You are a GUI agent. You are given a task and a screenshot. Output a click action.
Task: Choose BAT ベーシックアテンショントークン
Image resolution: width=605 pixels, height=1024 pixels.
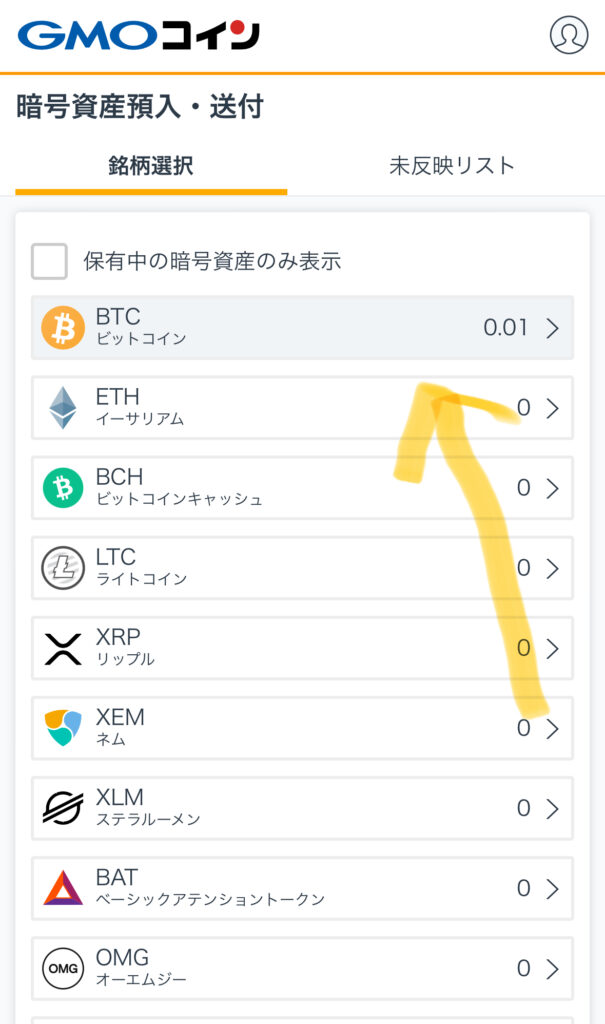point(302,888)
